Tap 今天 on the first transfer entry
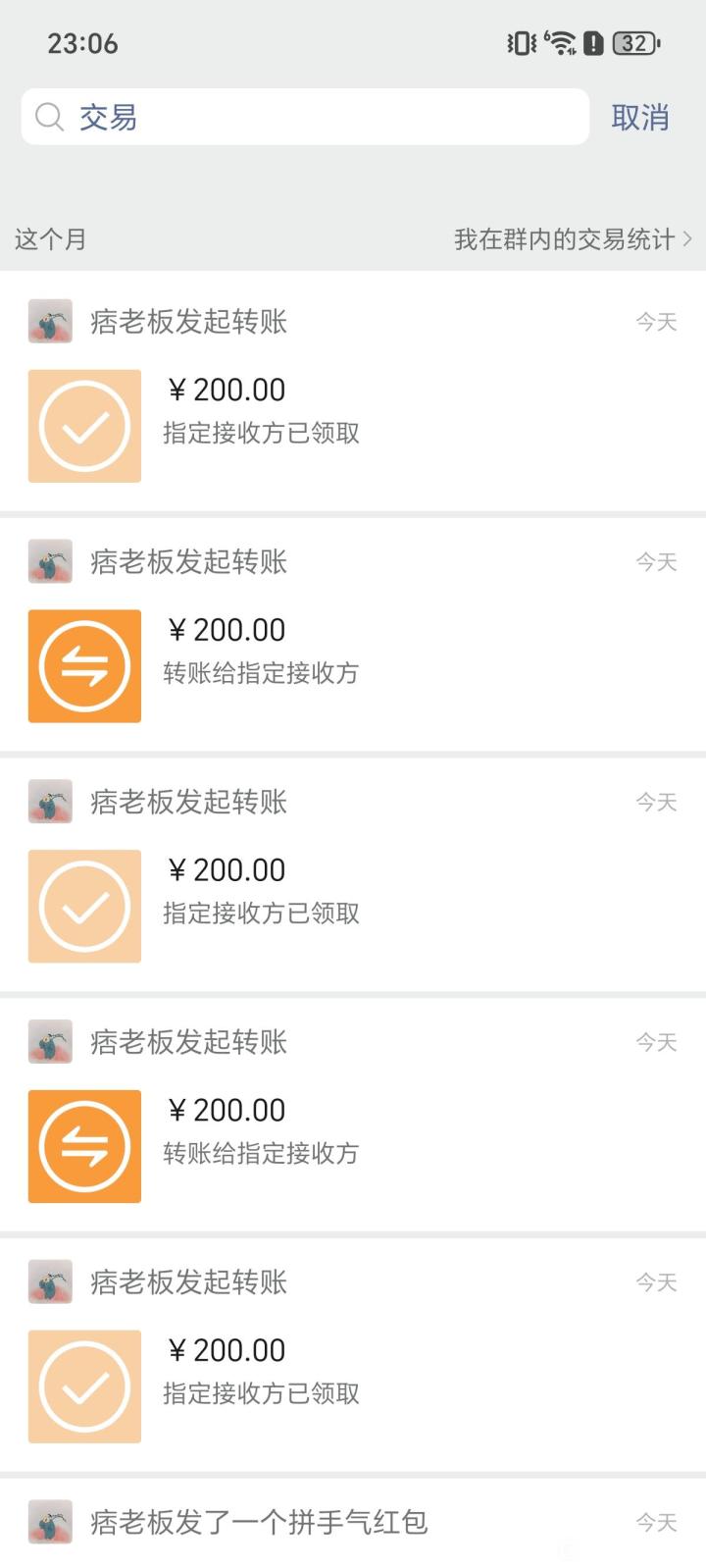Viewport: 706px width, 1568px height. [x=655, y=321]
